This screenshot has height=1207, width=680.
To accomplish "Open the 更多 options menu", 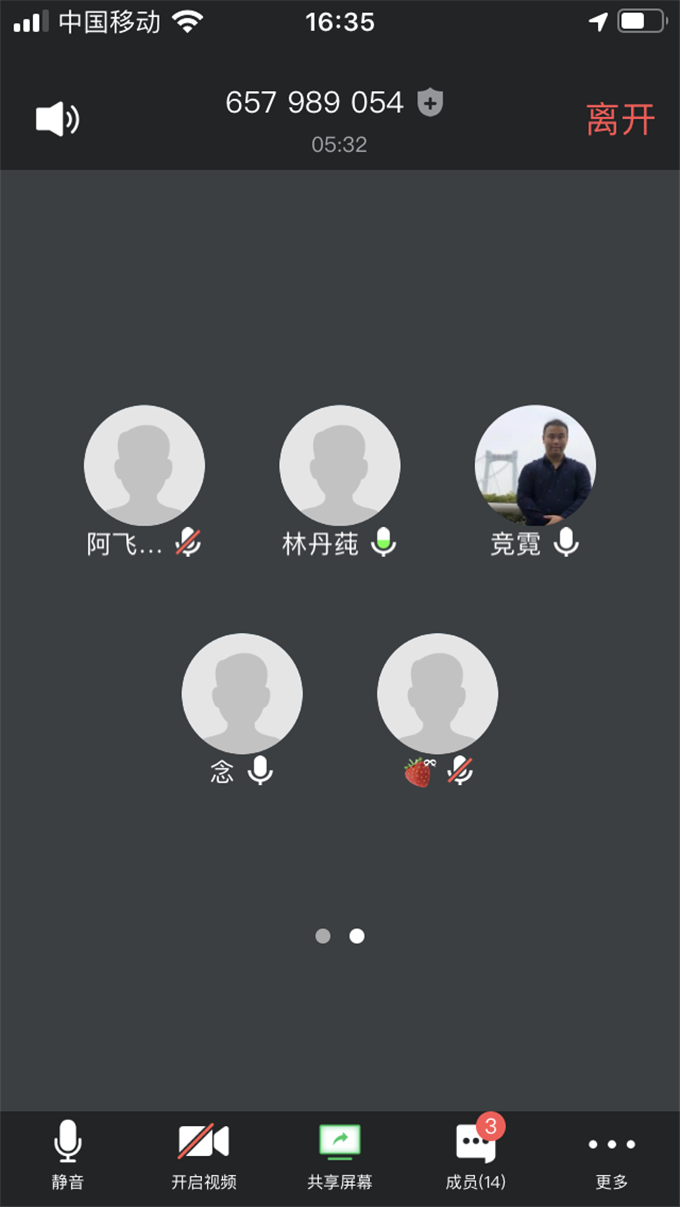I will coord(611,1155).
